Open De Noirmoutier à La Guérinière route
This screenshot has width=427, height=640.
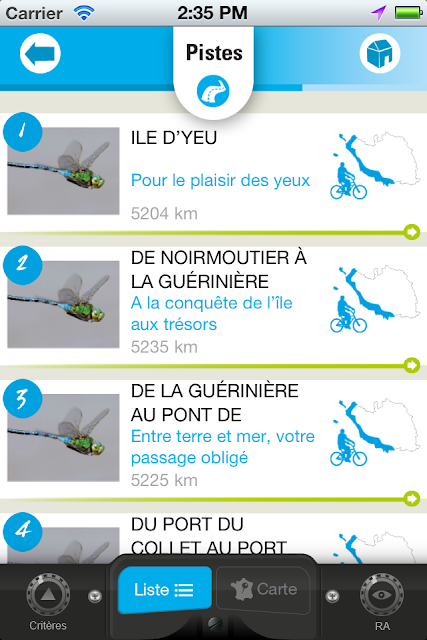coord(214,306)
